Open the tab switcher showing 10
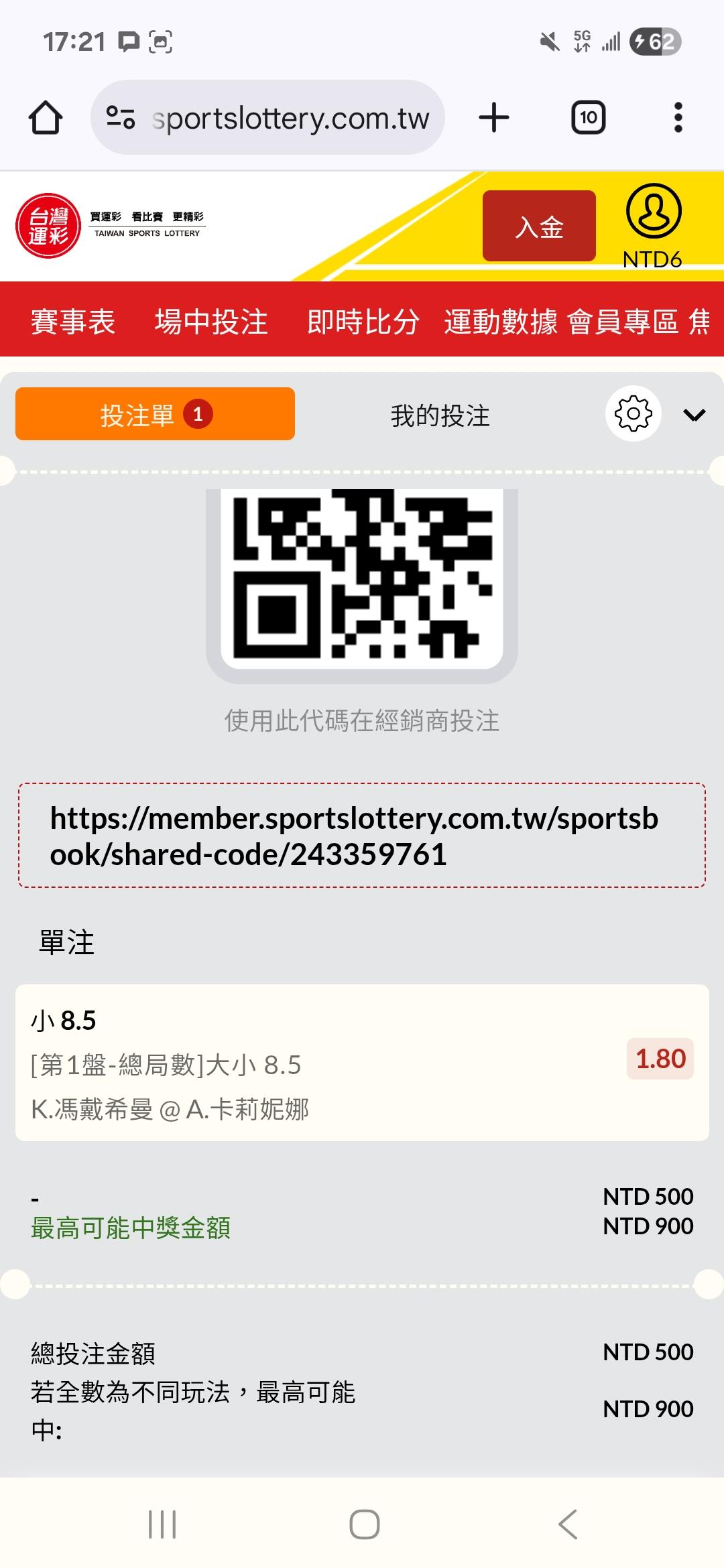 click(588, 118)
